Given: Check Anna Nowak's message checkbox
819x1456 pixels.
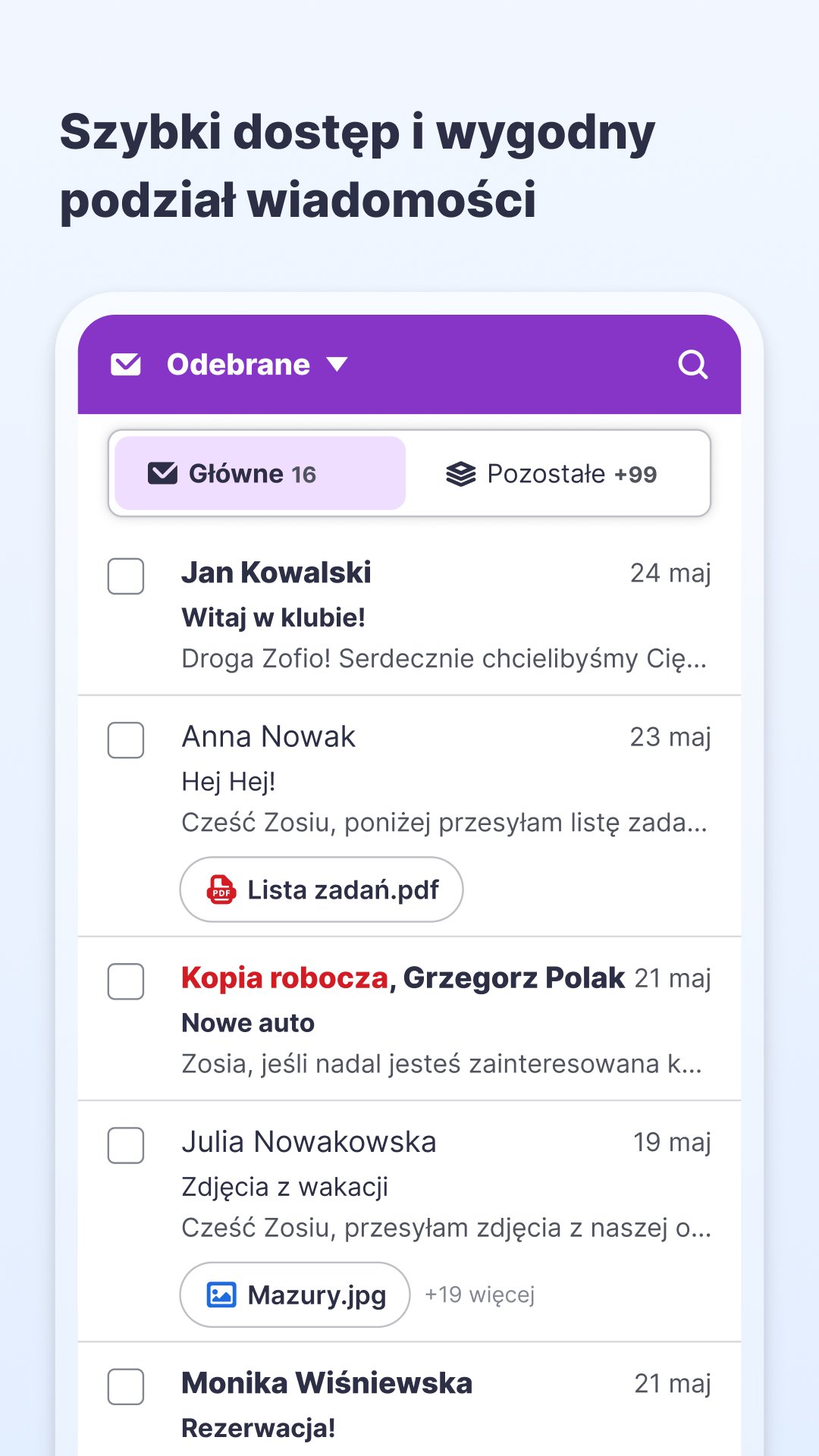Looking at the screenshot, I should click(126, 742).
